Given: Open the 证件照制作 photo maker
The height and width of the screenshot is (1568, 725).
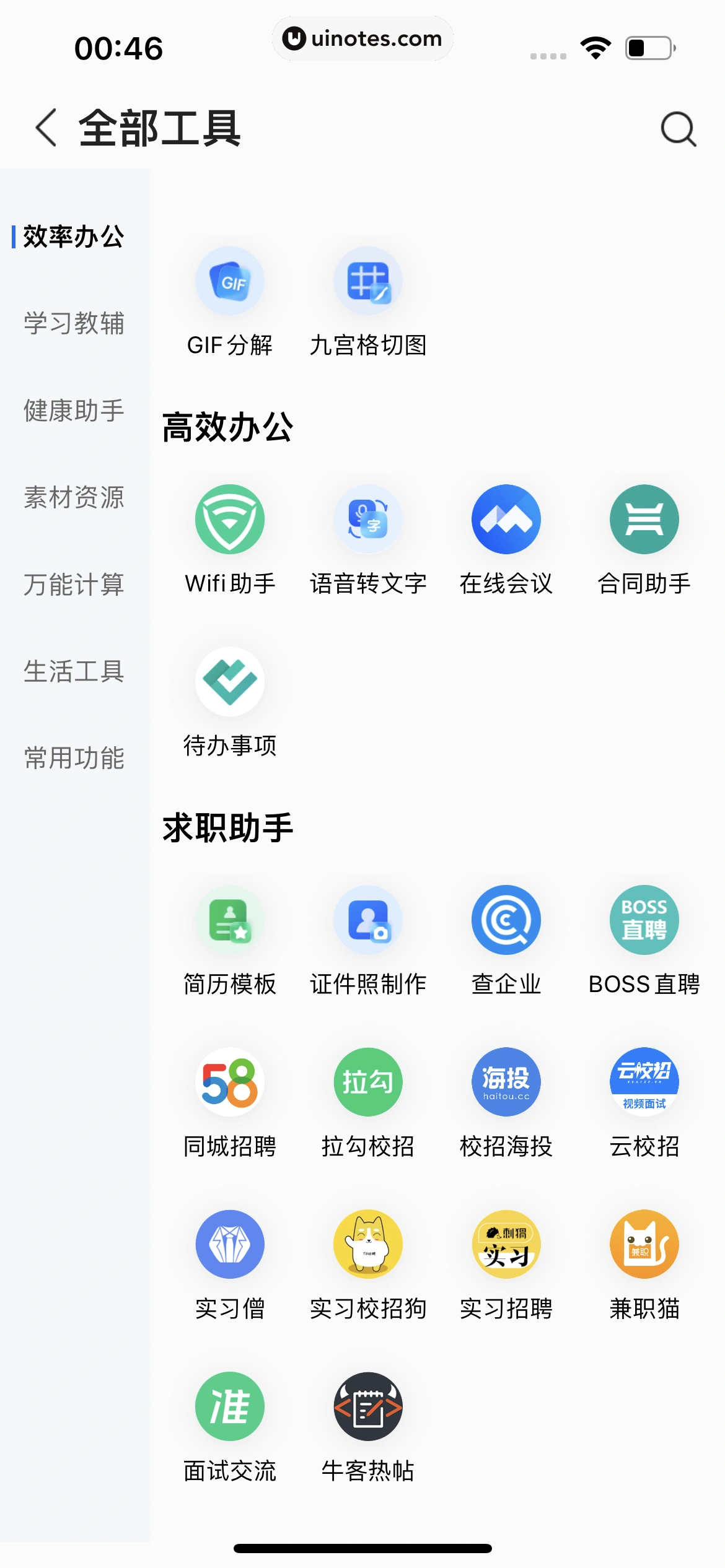Looking at the screenshot, I should point(368,920).
